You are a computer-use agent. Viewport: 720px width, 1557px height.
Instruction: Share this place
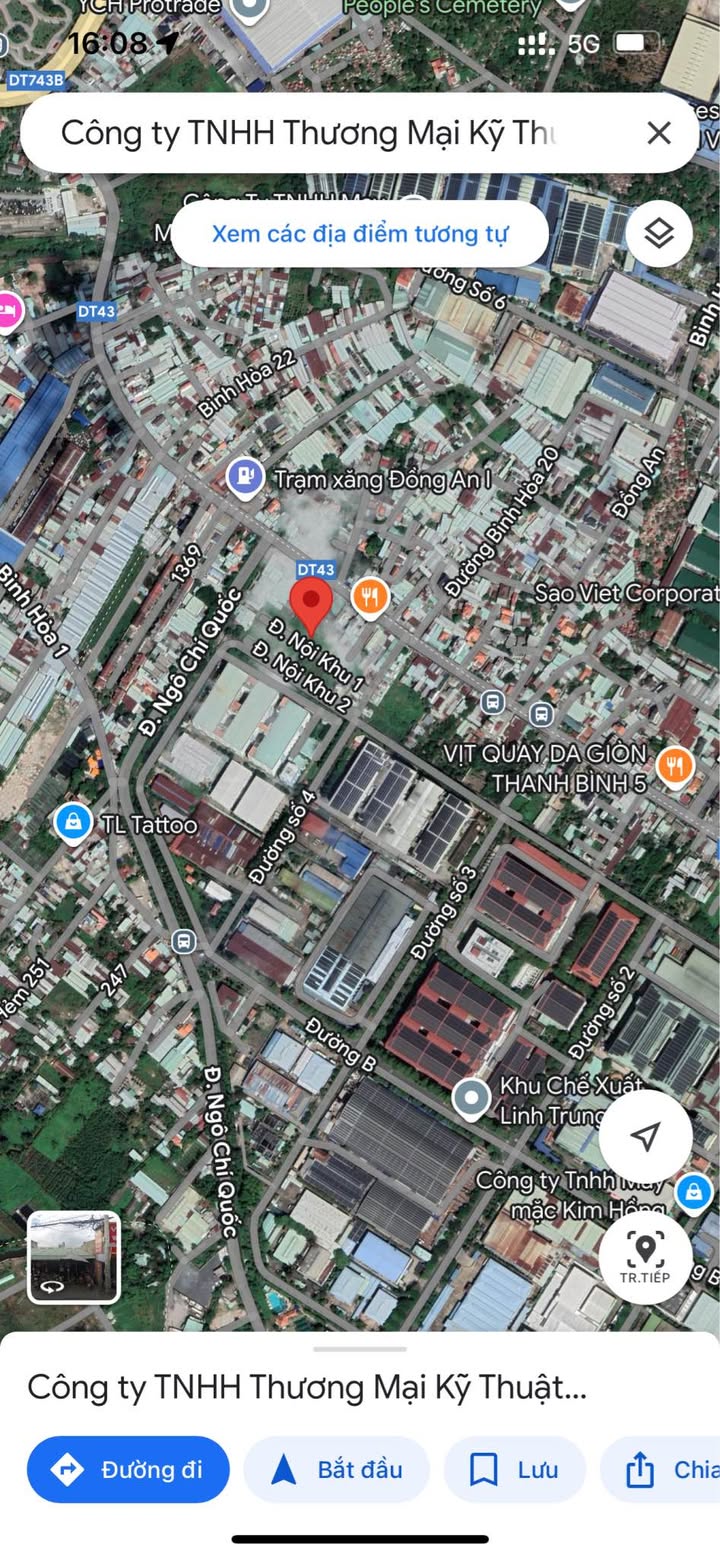[x=665, y=1469]
